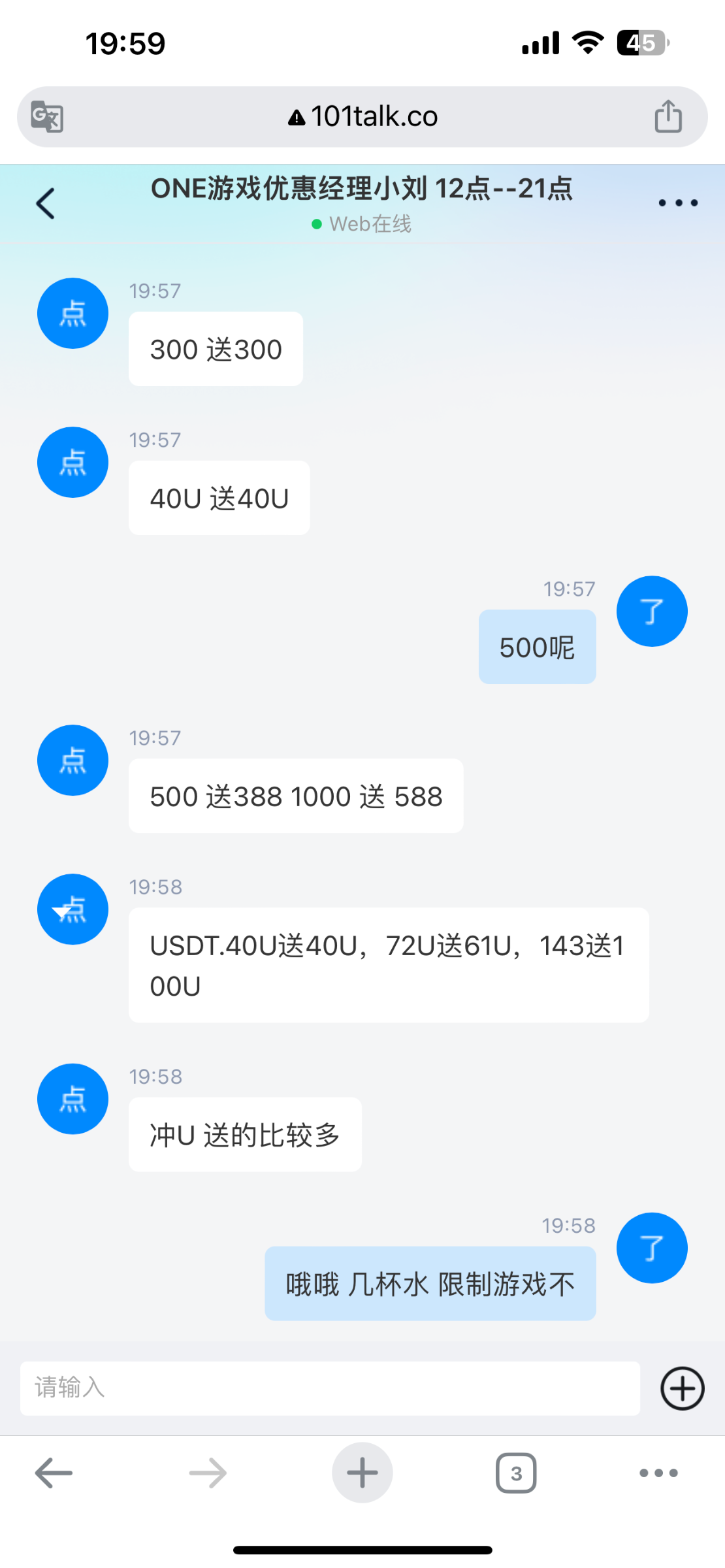The width and height of the screenshot is (725, 1568).
Task: Tap the 101talk.co address bar
Action: 362,117
